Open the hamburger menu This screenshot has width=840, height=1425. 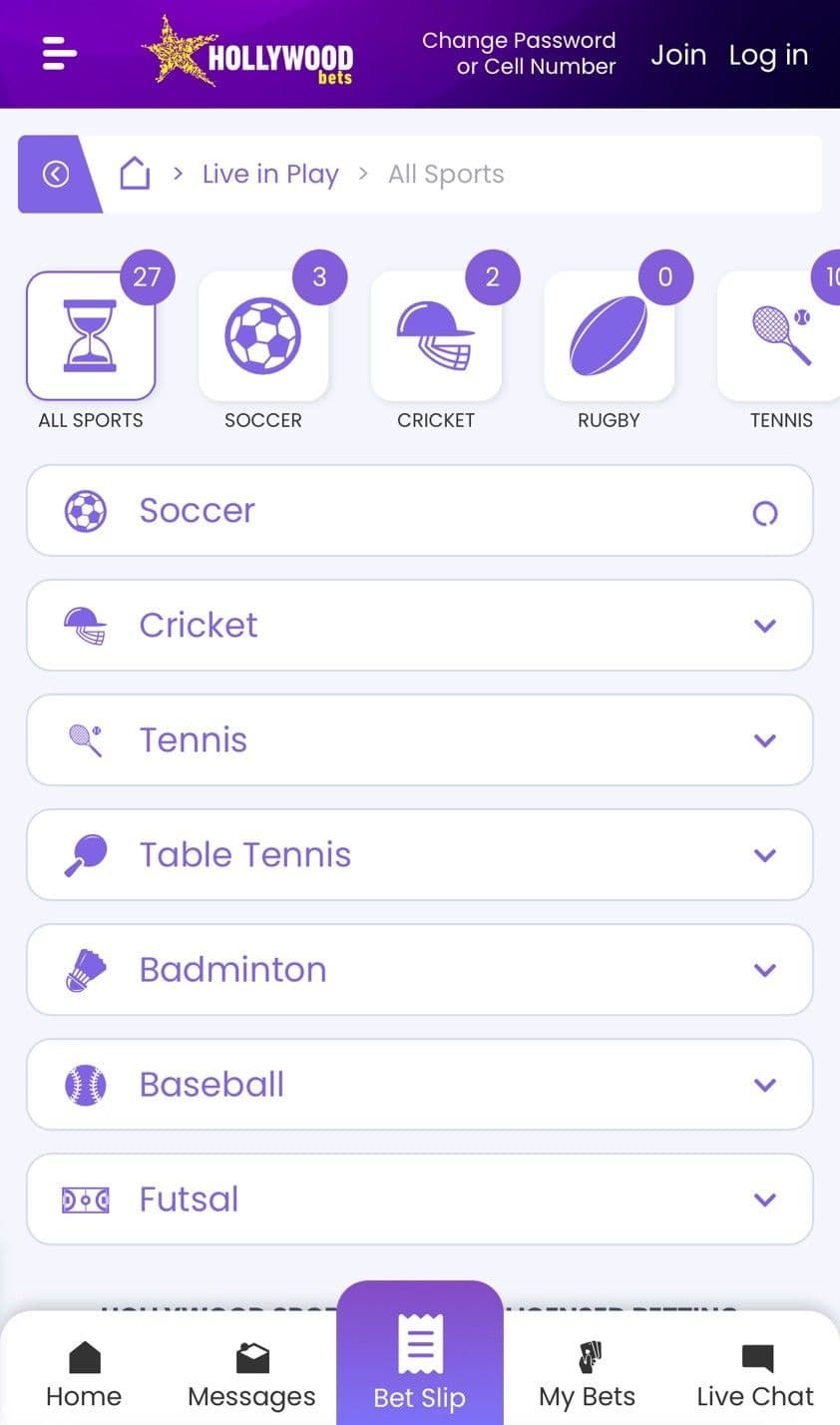tap(58, 54)
